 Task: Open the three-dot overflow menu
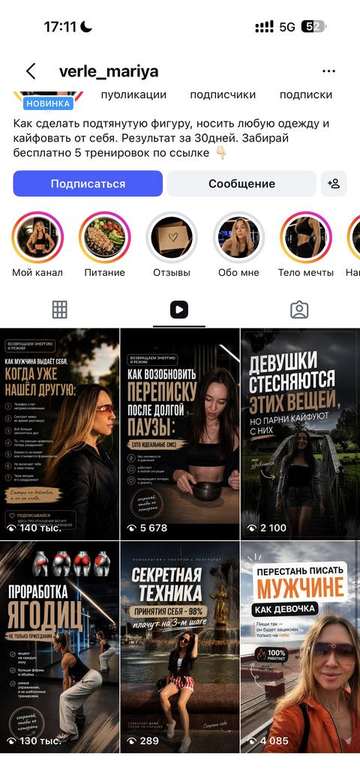329,71
